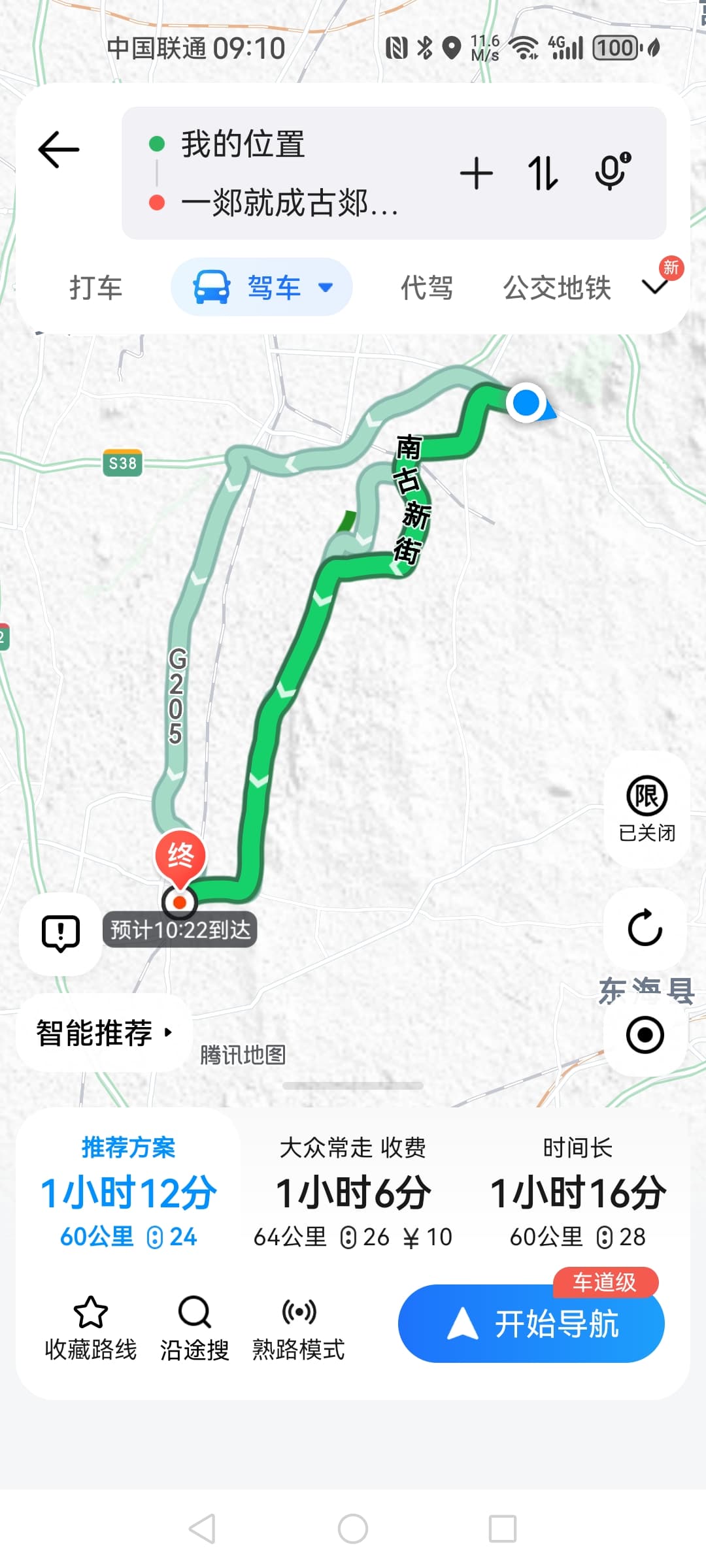Switch to the 打车 tab
Image resolution: width=706 pixels, height=1568 pixels.
point(96,287)
